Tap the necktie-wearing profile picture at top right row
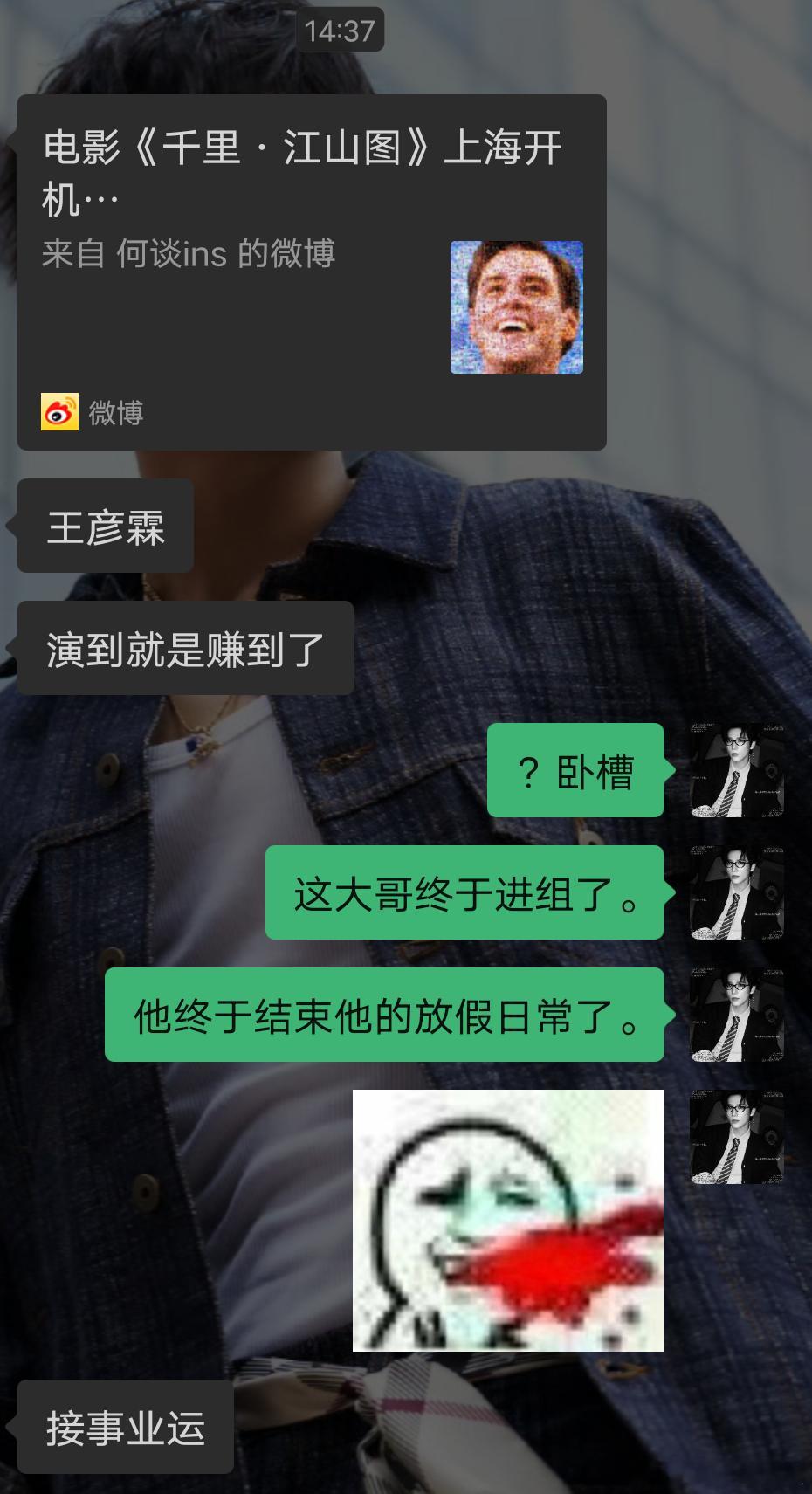 (x=736, y=768)
